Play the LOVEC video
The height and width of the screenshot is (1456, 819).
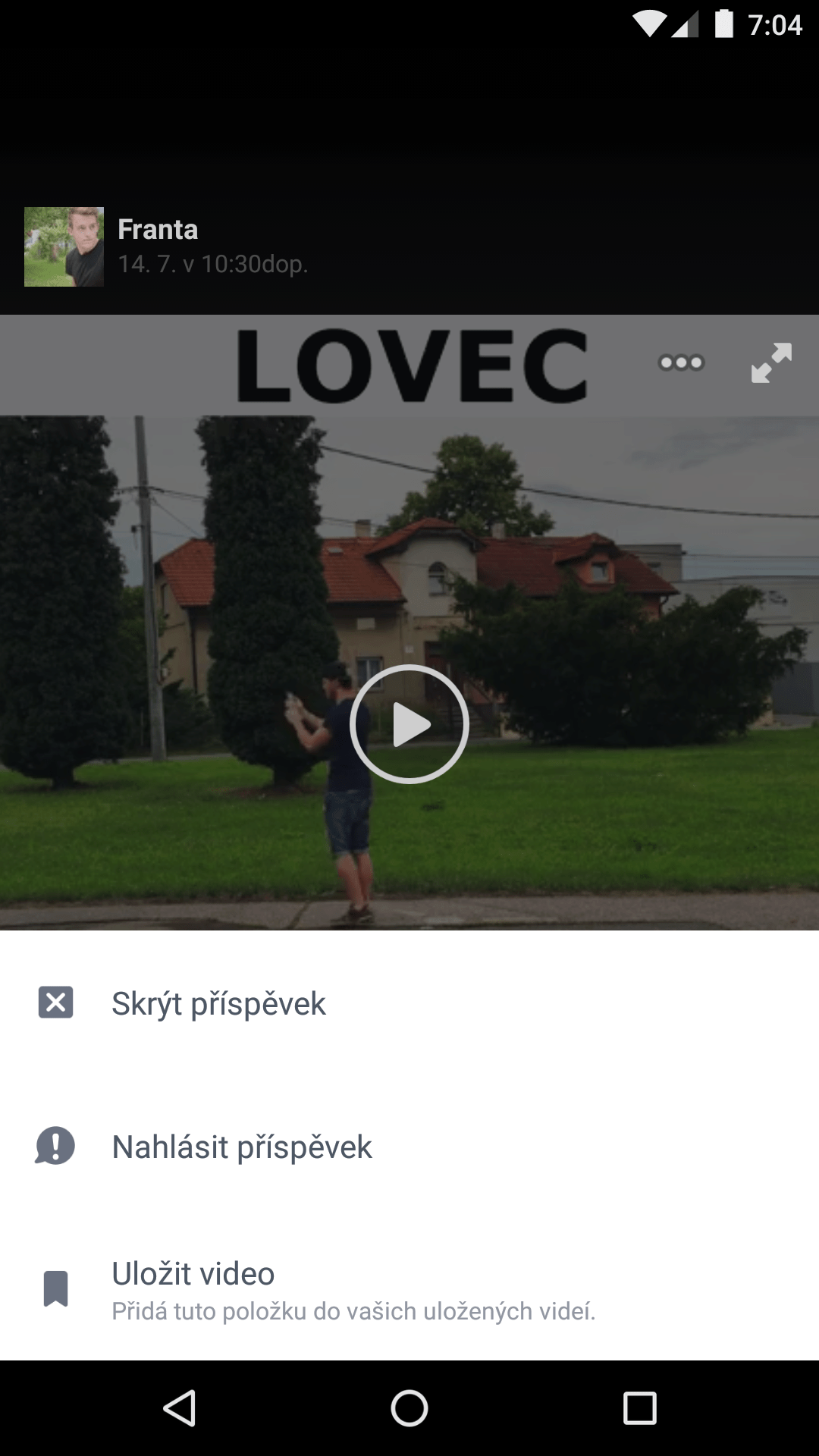(x=409, y=724)
